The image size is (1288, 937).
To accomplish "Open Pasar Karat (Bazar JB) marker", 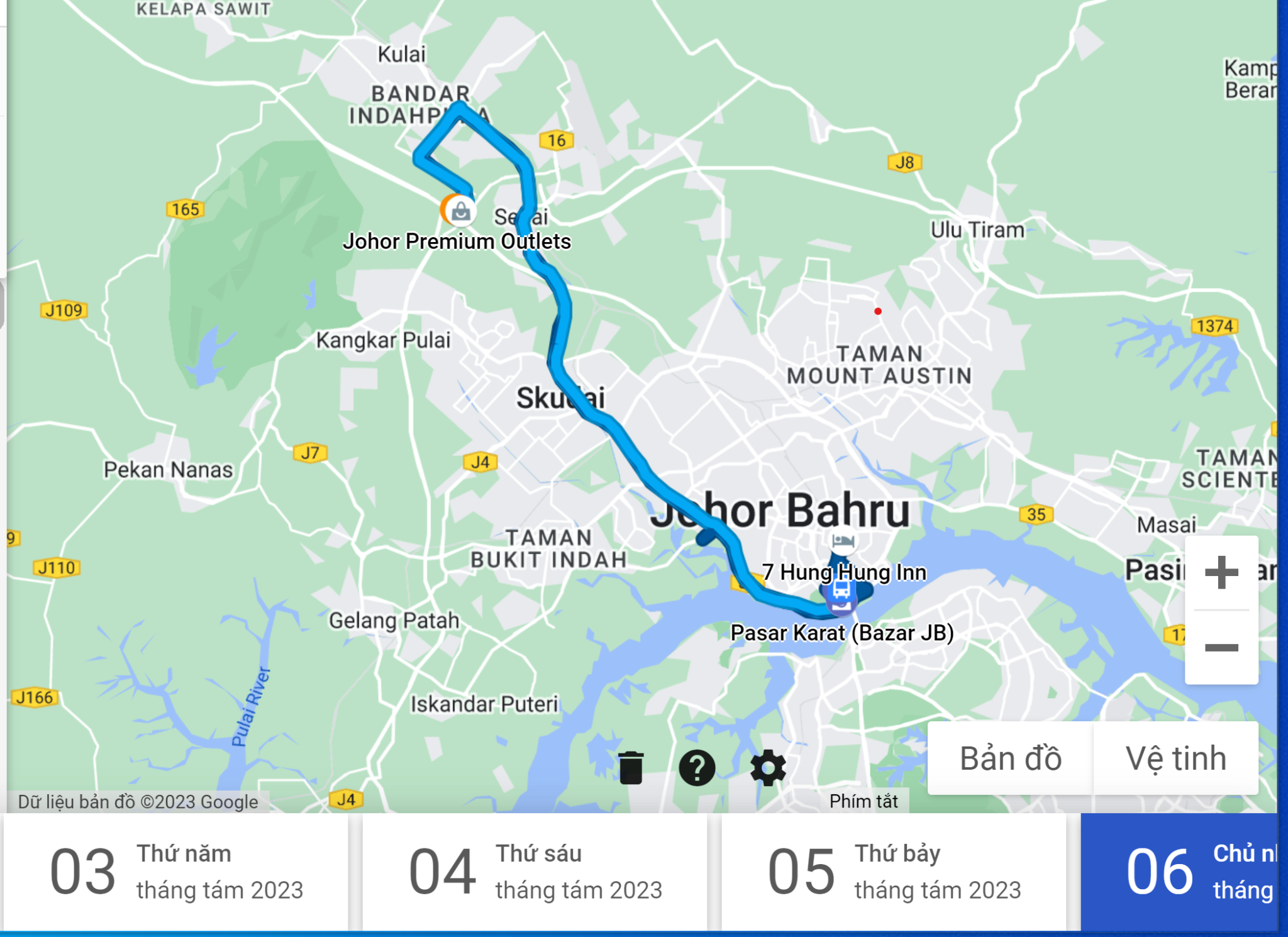I will pos(841,605).
